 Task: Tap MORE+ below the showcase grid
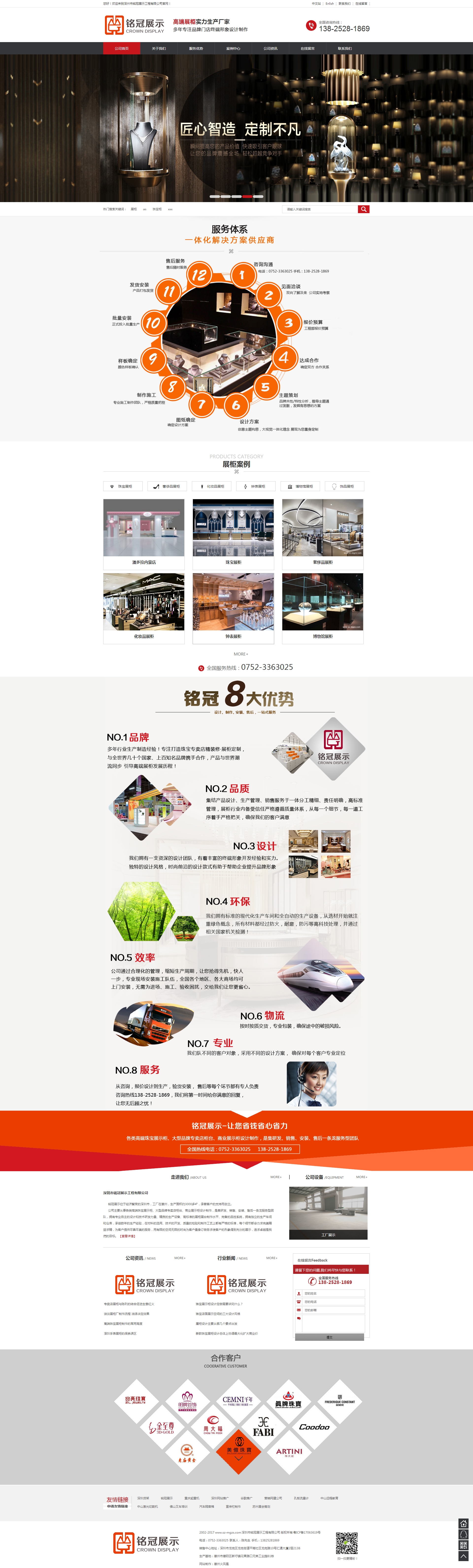click(x=241, y=654)
